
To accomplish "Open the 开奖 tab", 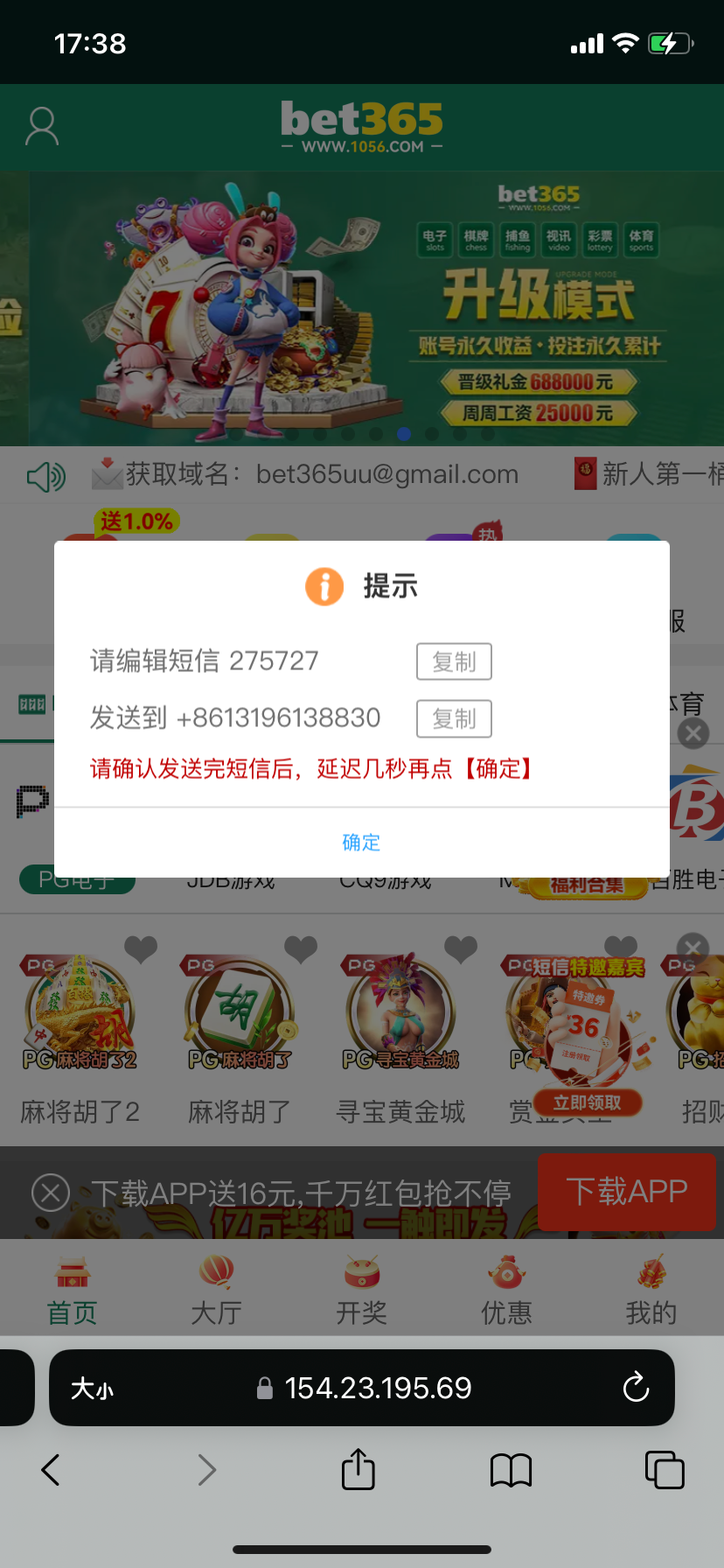I will pyautogui.click(x=361, y=1292).
